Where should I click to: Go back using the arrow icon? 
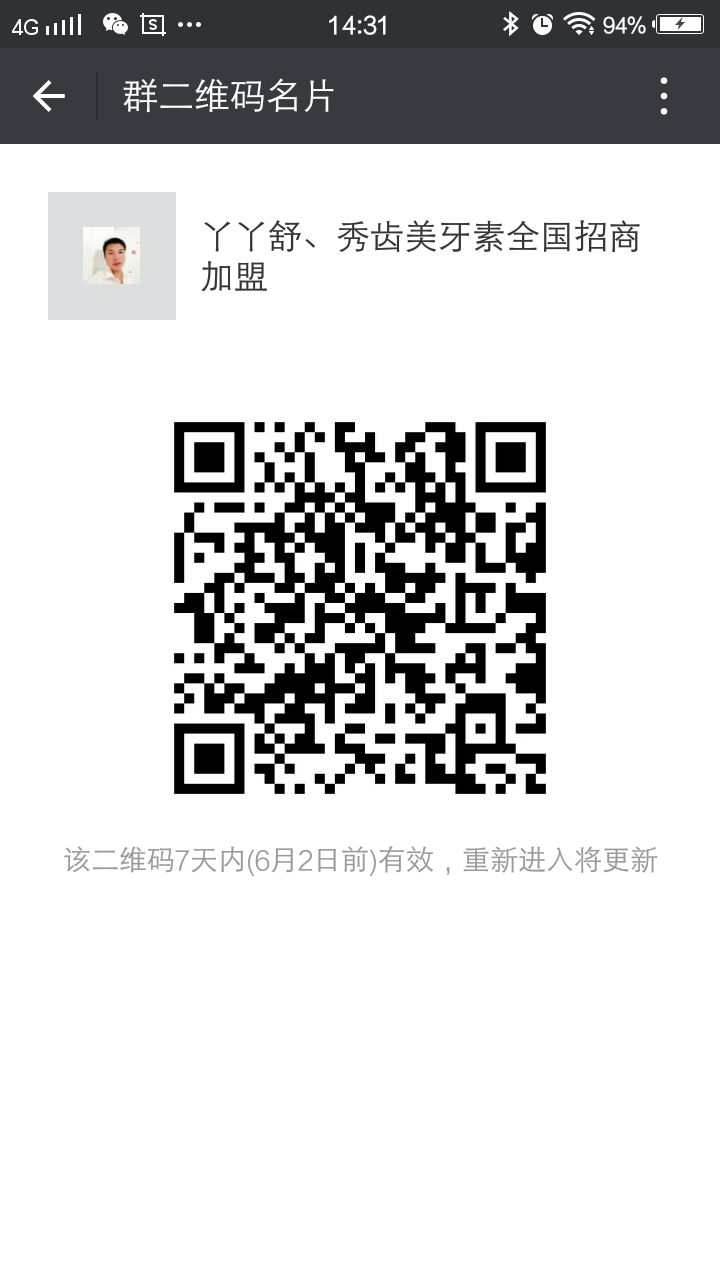coord(48,96)
